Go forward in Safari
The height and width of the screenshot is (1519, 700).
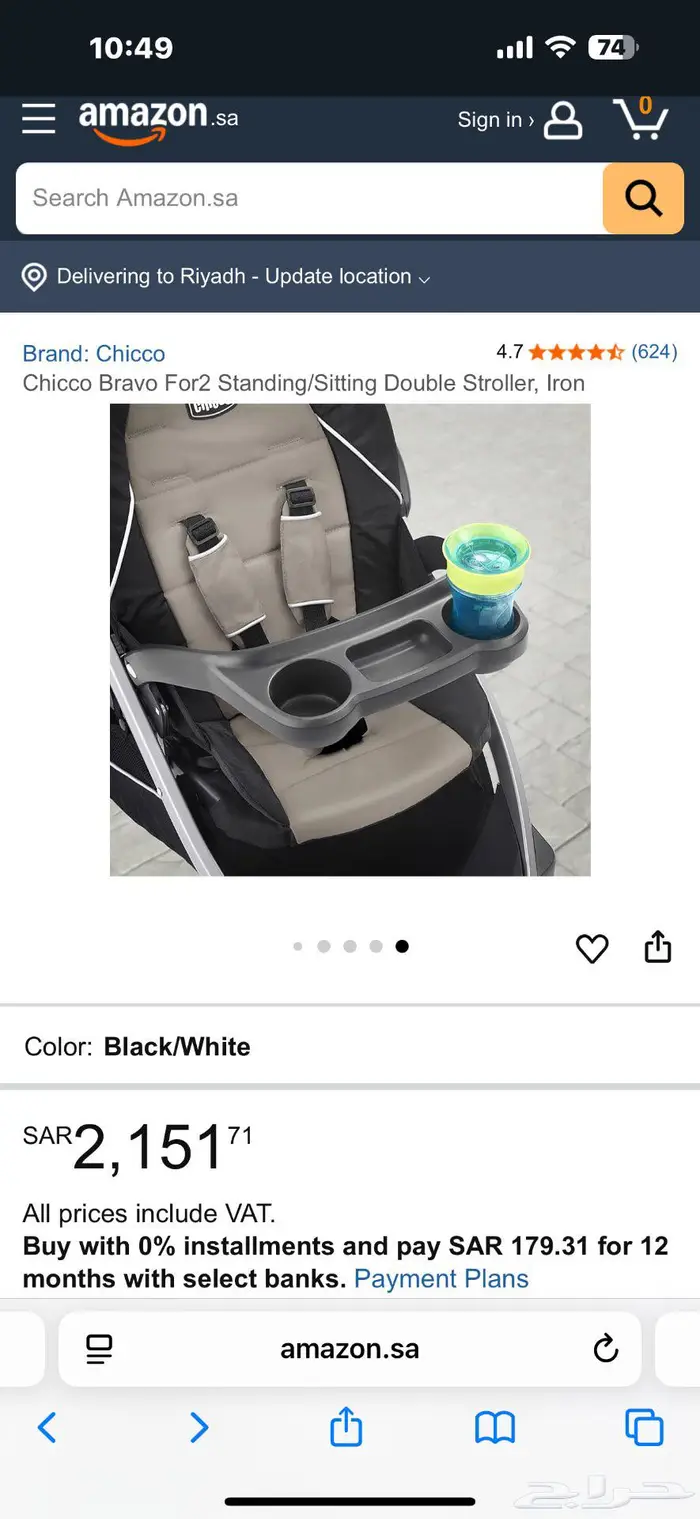[199, 1427]
